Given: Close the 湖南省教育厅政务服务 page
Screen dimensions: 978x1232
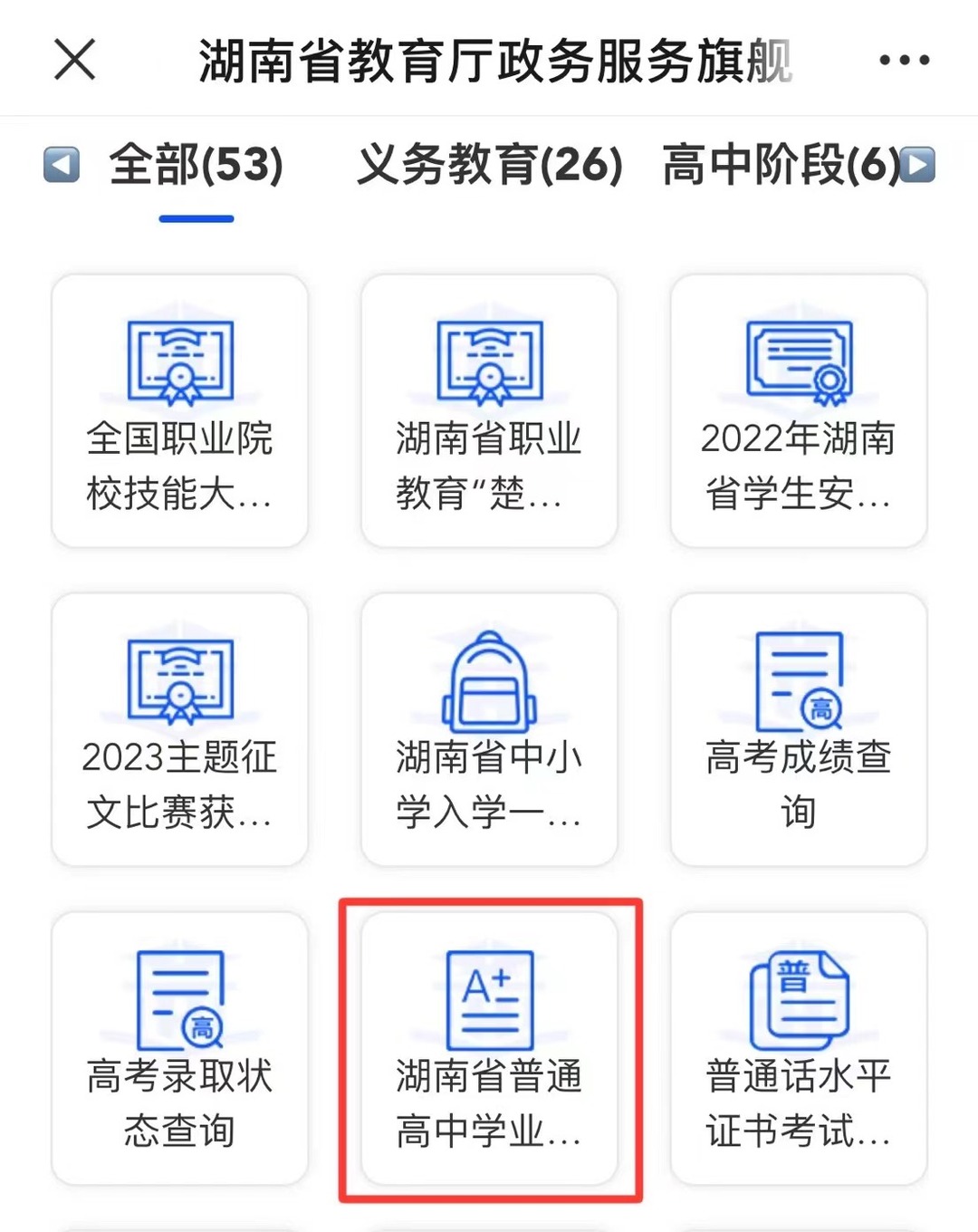Looking at the screenshot, I should tap(75, 61).
